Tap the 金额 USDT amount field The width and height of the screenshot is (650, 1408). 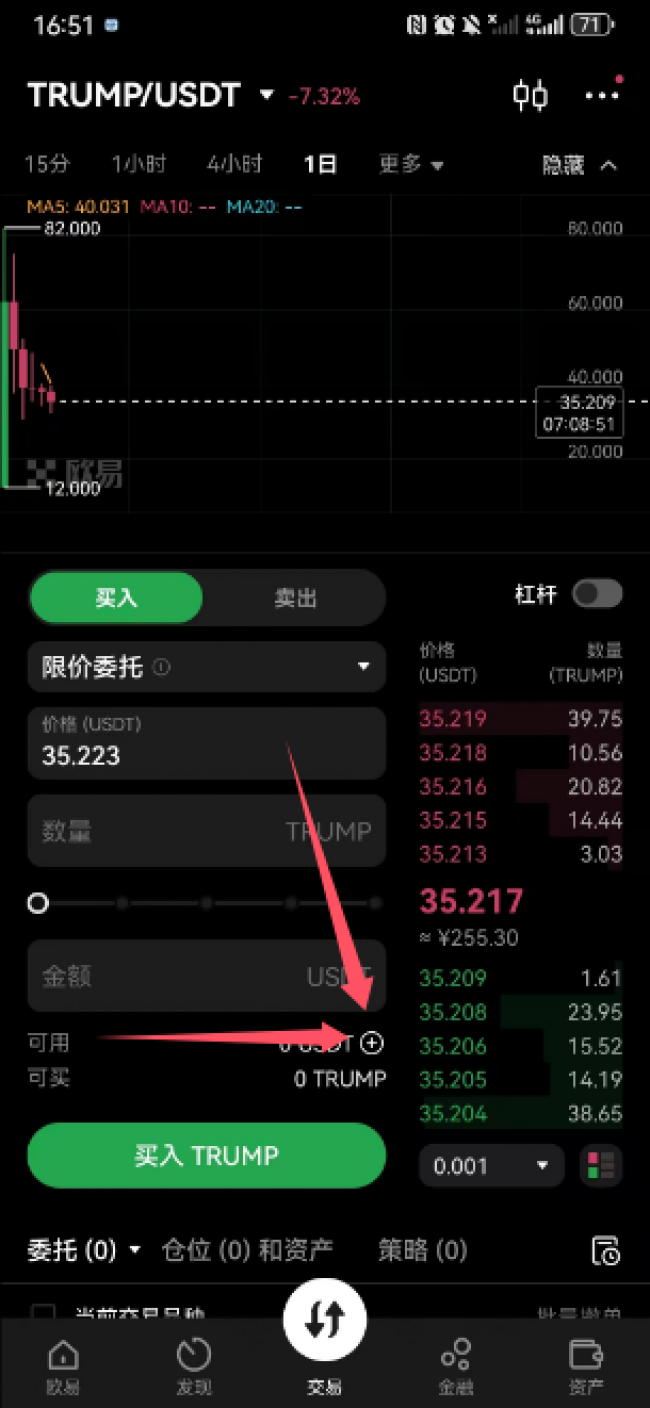tap(207, 975)
